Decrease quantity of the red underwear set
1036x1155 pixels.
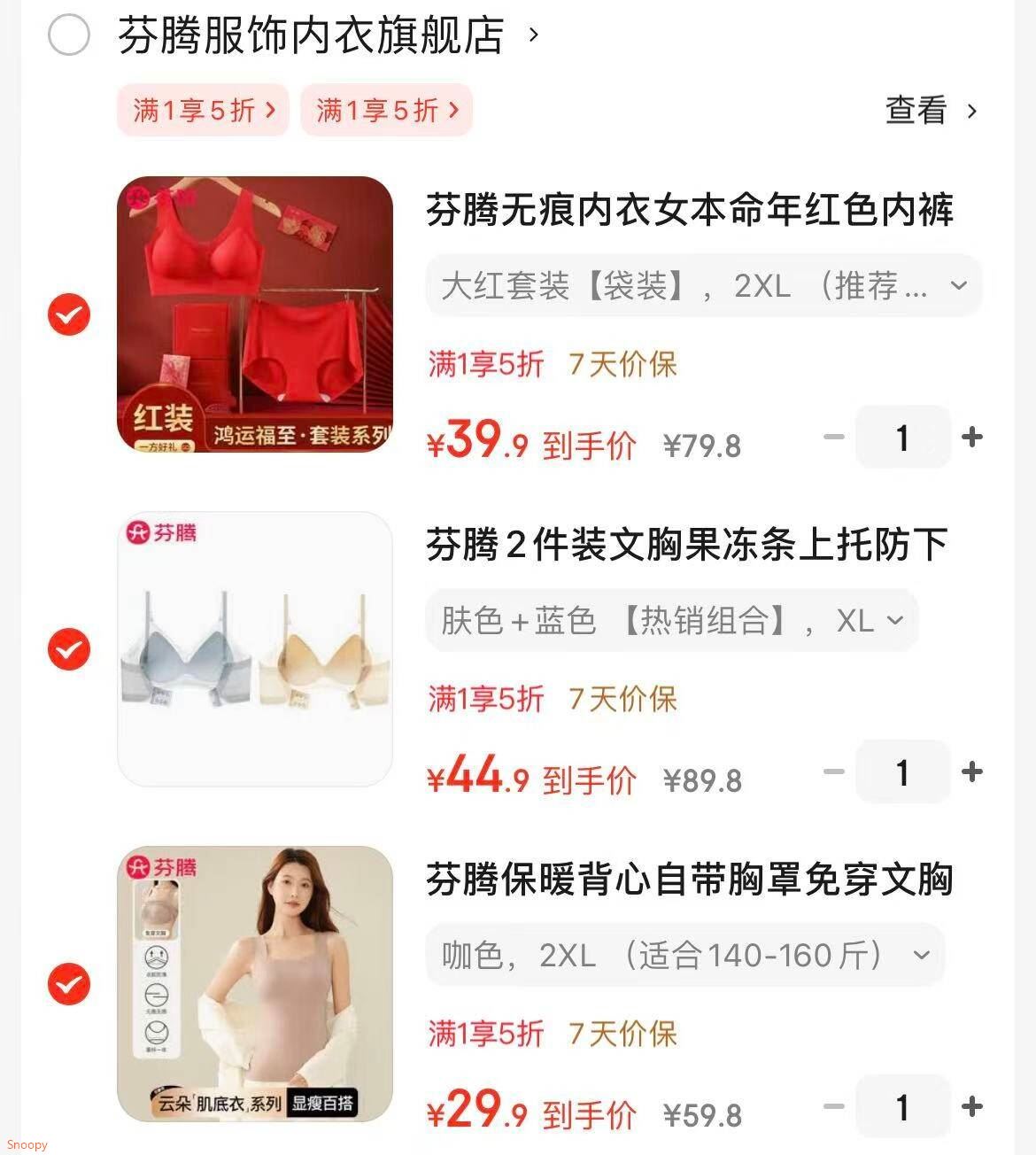[x=832, y=436]
